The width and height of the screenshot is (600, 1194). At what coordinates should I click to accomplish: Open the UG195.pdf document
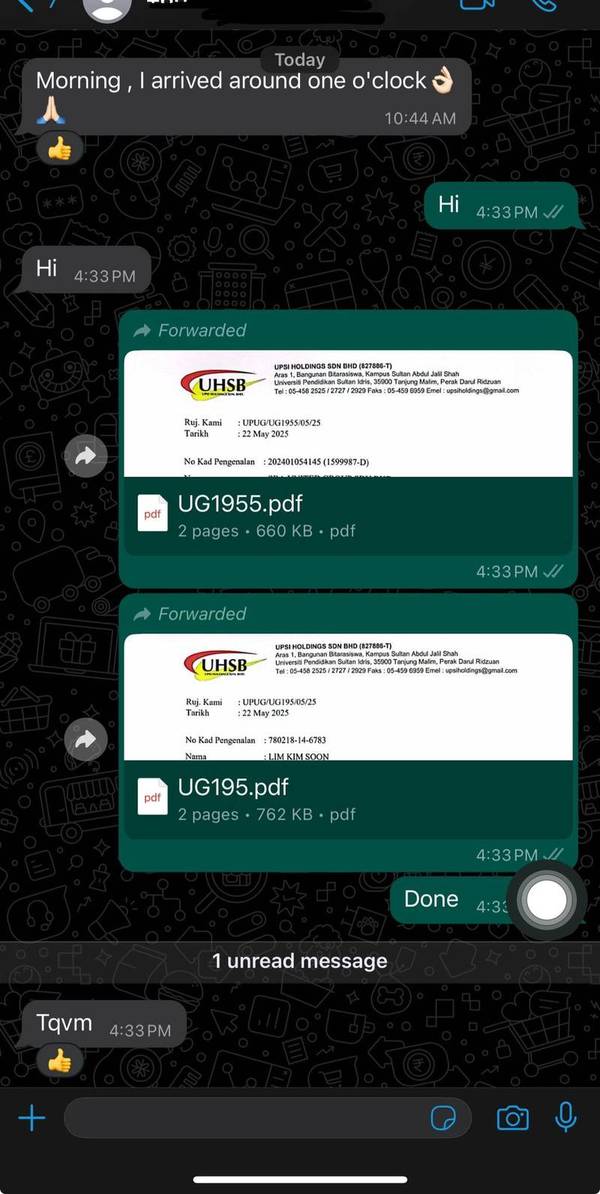tap(347, 798)
